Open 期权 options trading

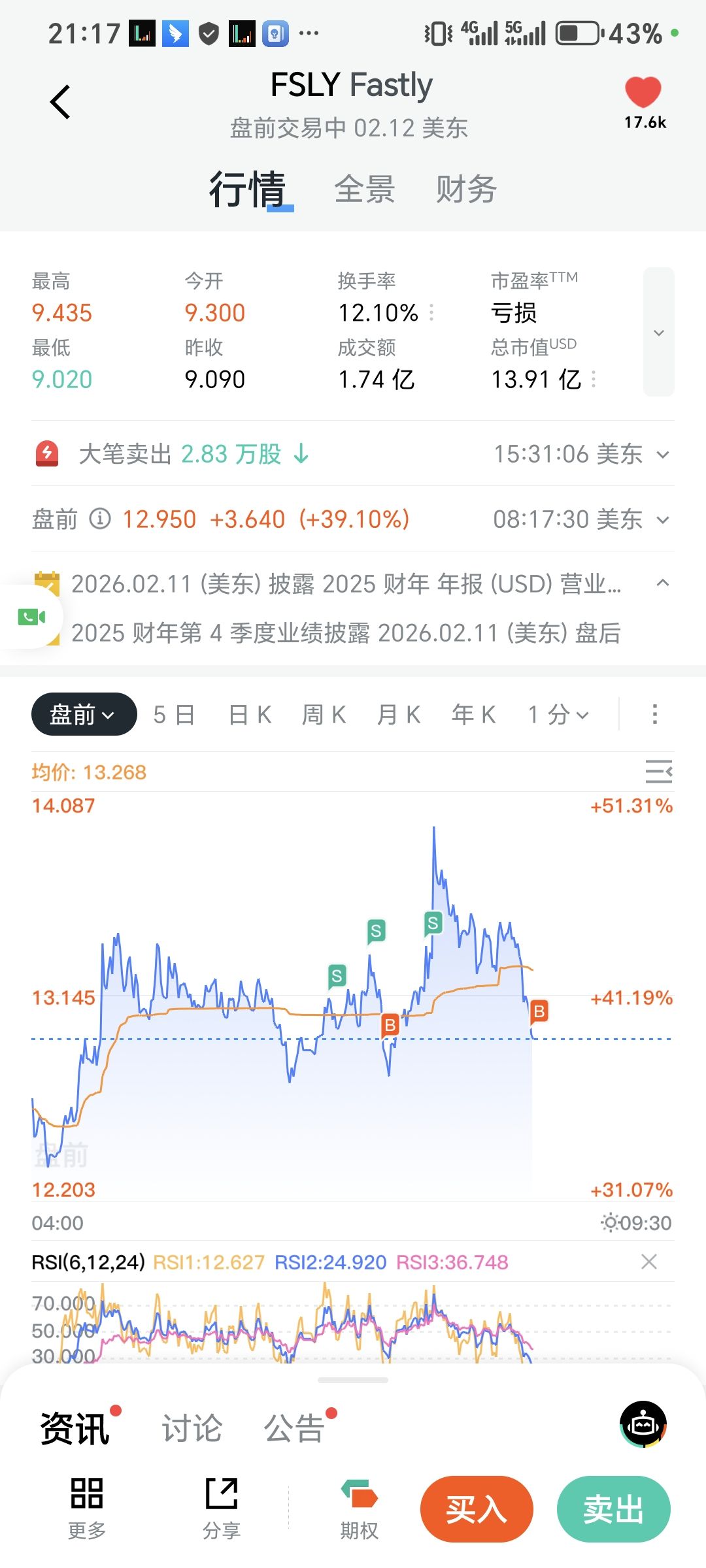tap(359, 1508)
